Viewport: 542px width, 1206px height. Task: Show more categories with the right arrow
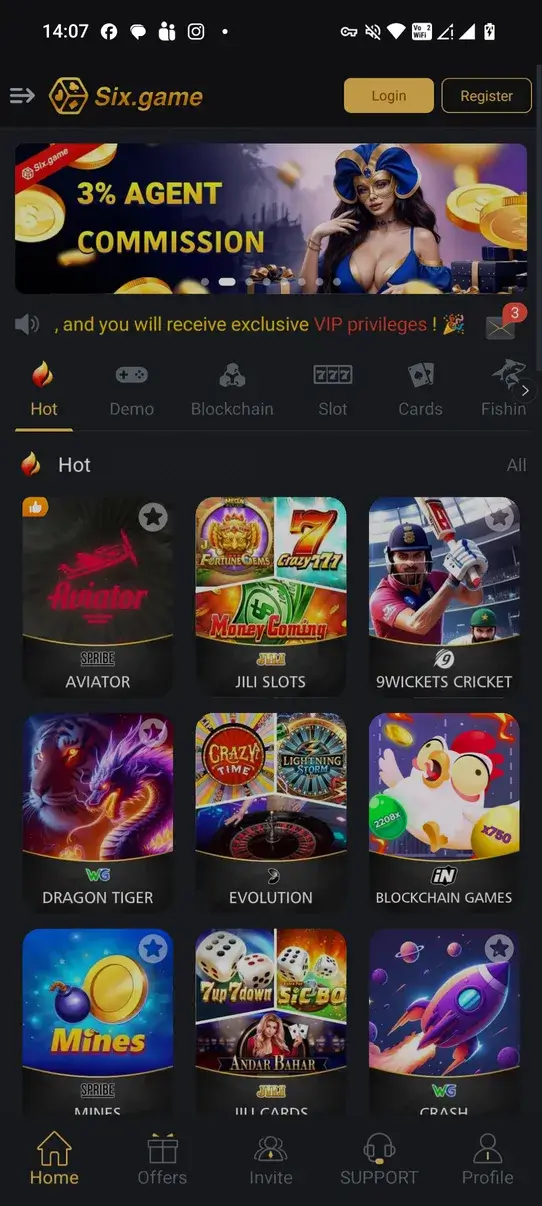(525, 391)
